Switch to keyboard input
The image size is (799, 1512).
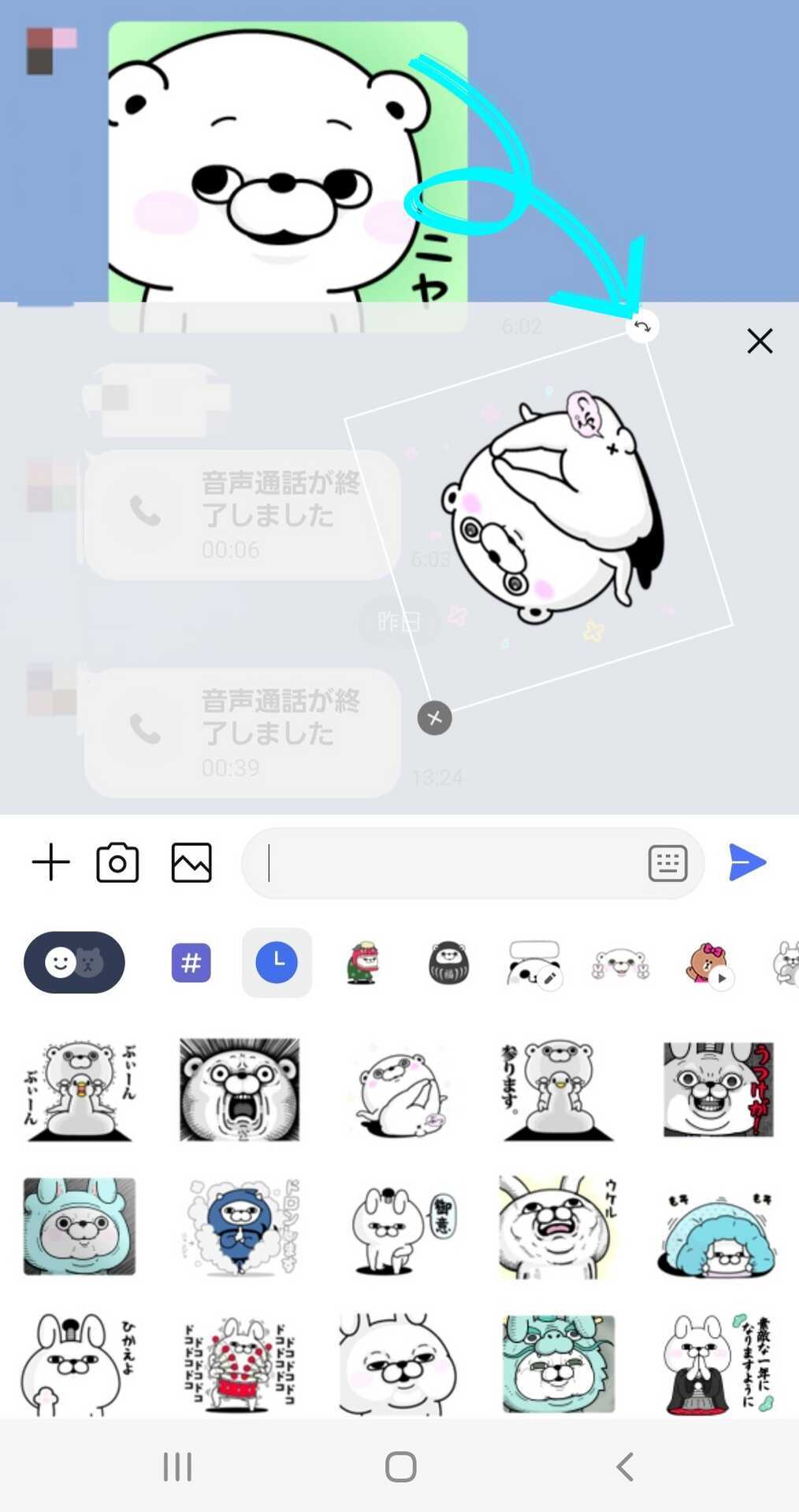tap(667, 863)
